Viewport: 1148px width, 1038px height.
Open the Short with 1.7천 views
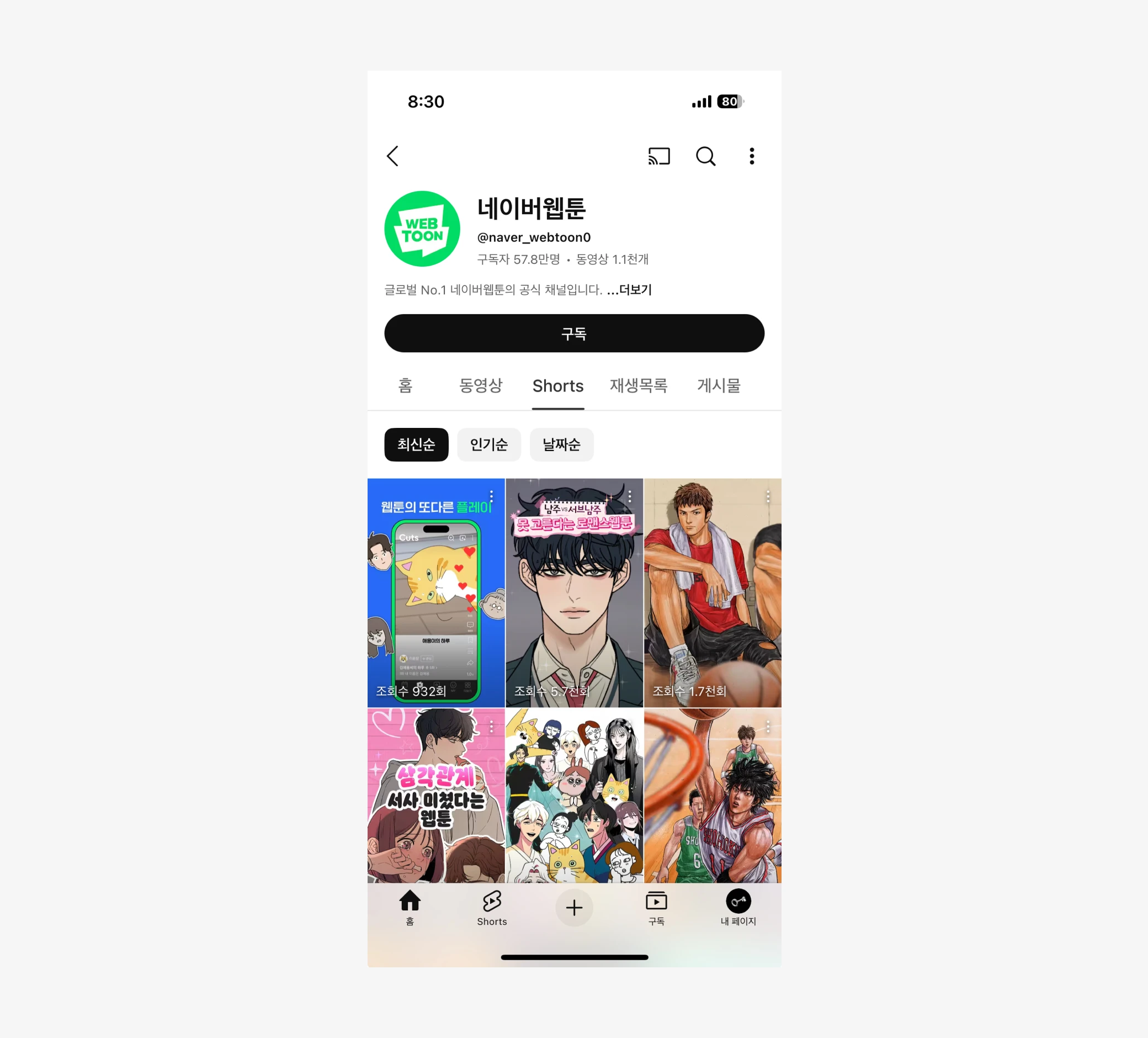pyautogui.click(x=713, y=592)
